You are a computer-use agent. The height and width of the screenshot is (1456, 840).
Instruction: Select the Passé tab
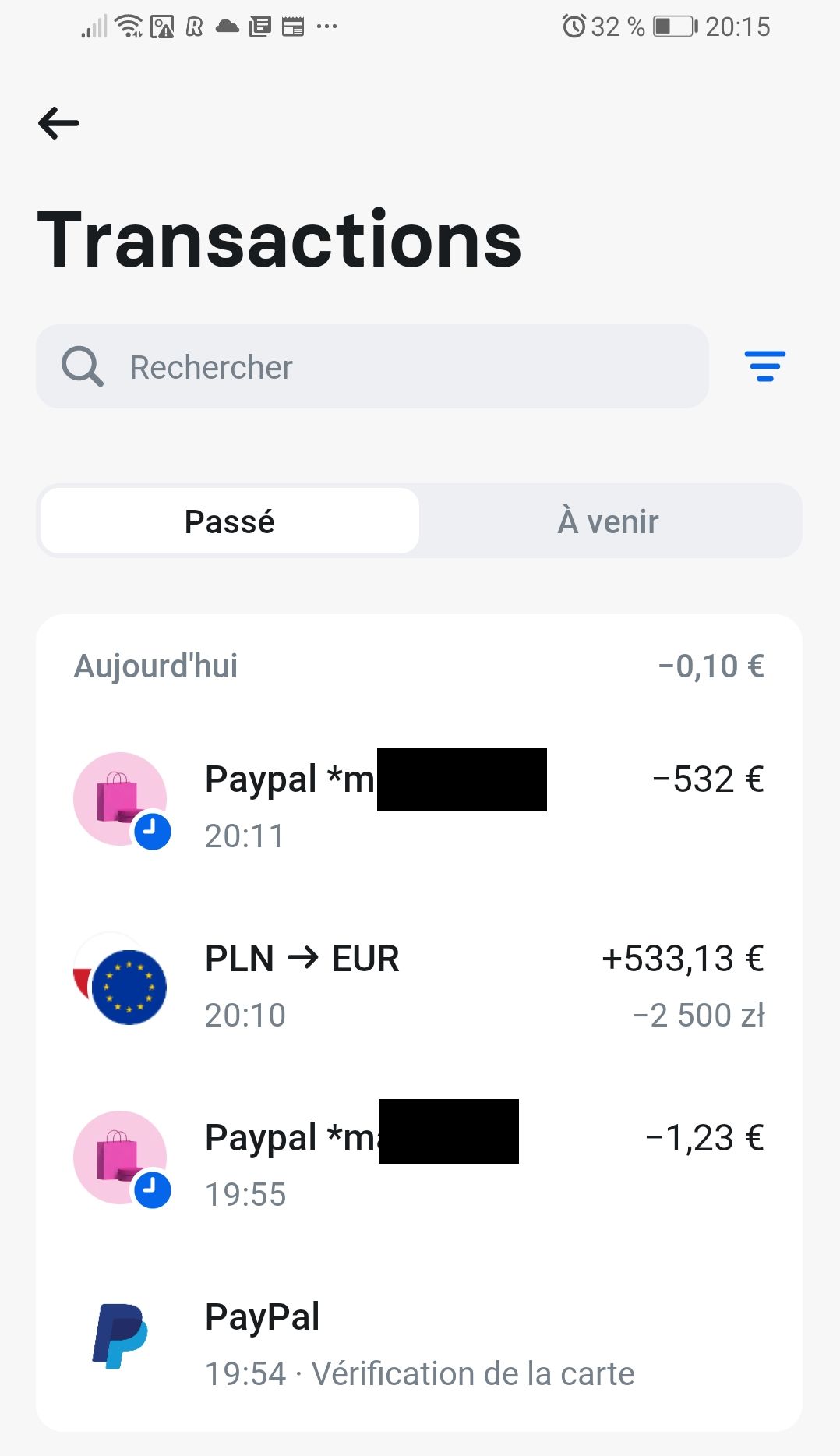[230, 521]
